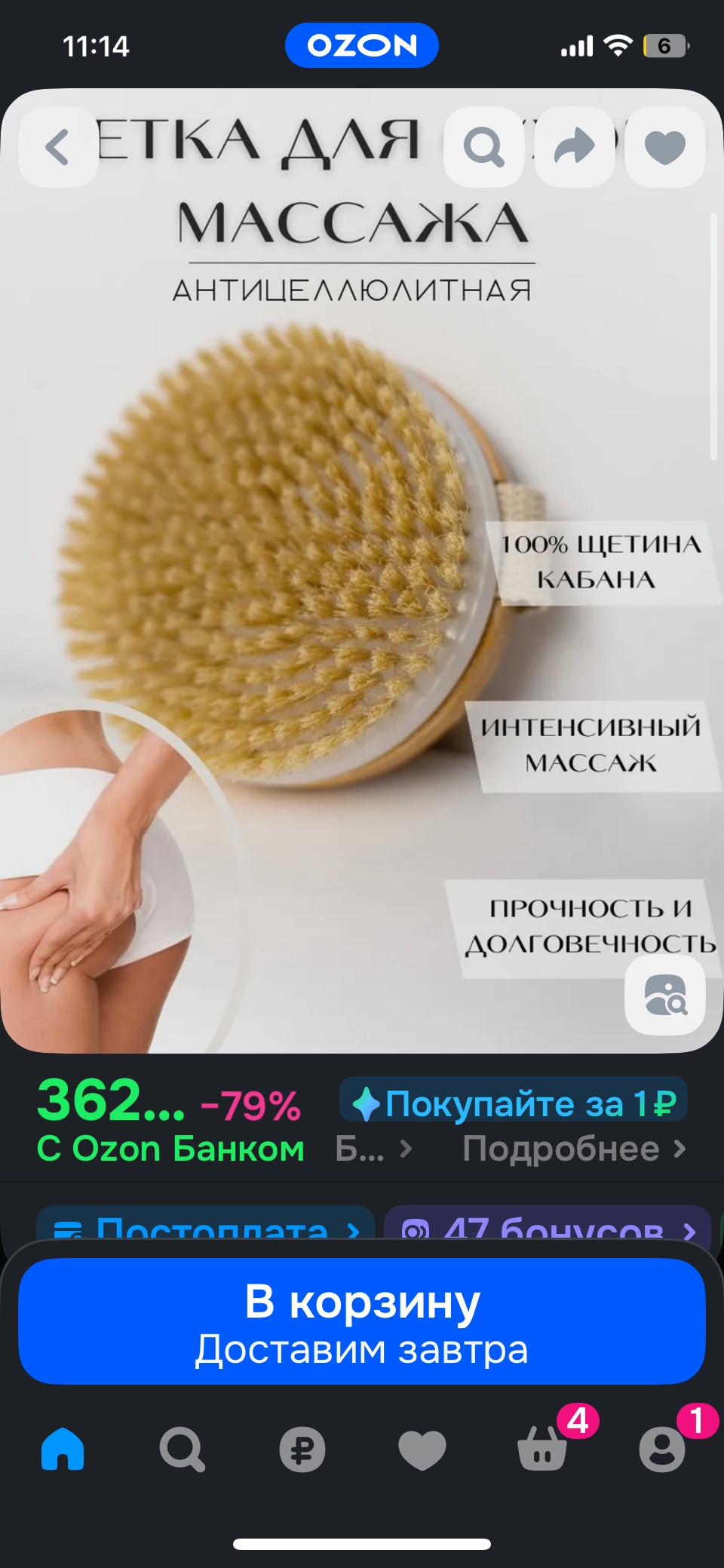Screen dimensions: 724x1568
Task: Share this product
Action: point(575,147)
